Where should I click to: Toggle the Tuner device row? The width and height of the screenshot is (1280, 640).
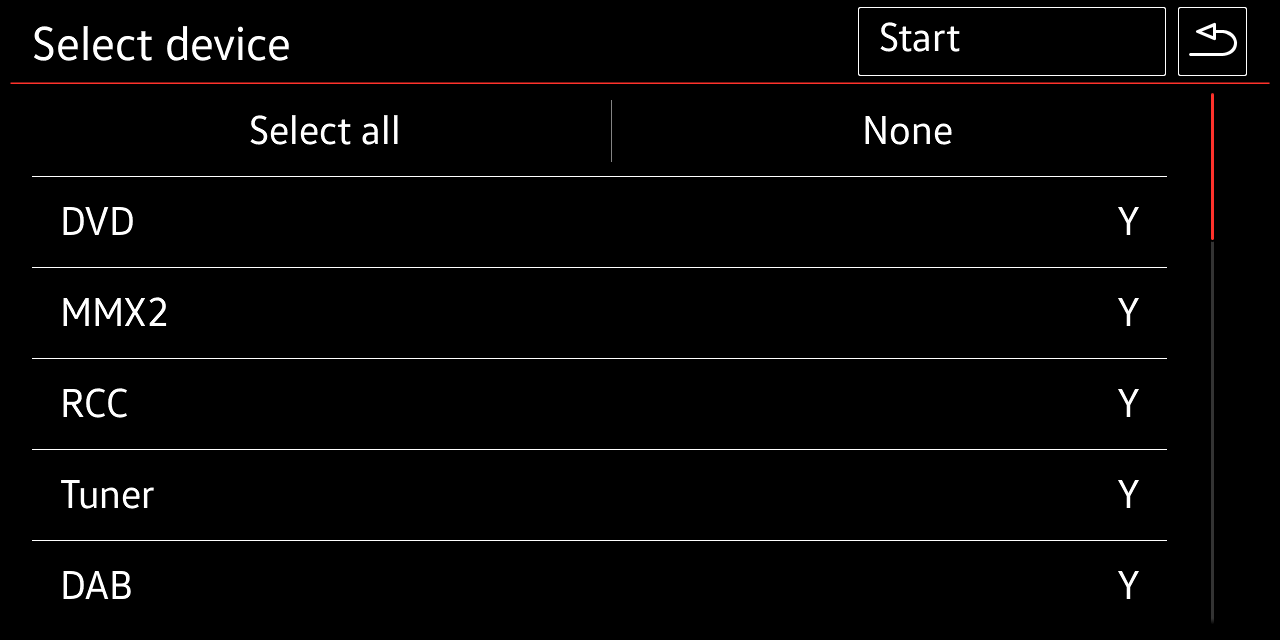599,495
